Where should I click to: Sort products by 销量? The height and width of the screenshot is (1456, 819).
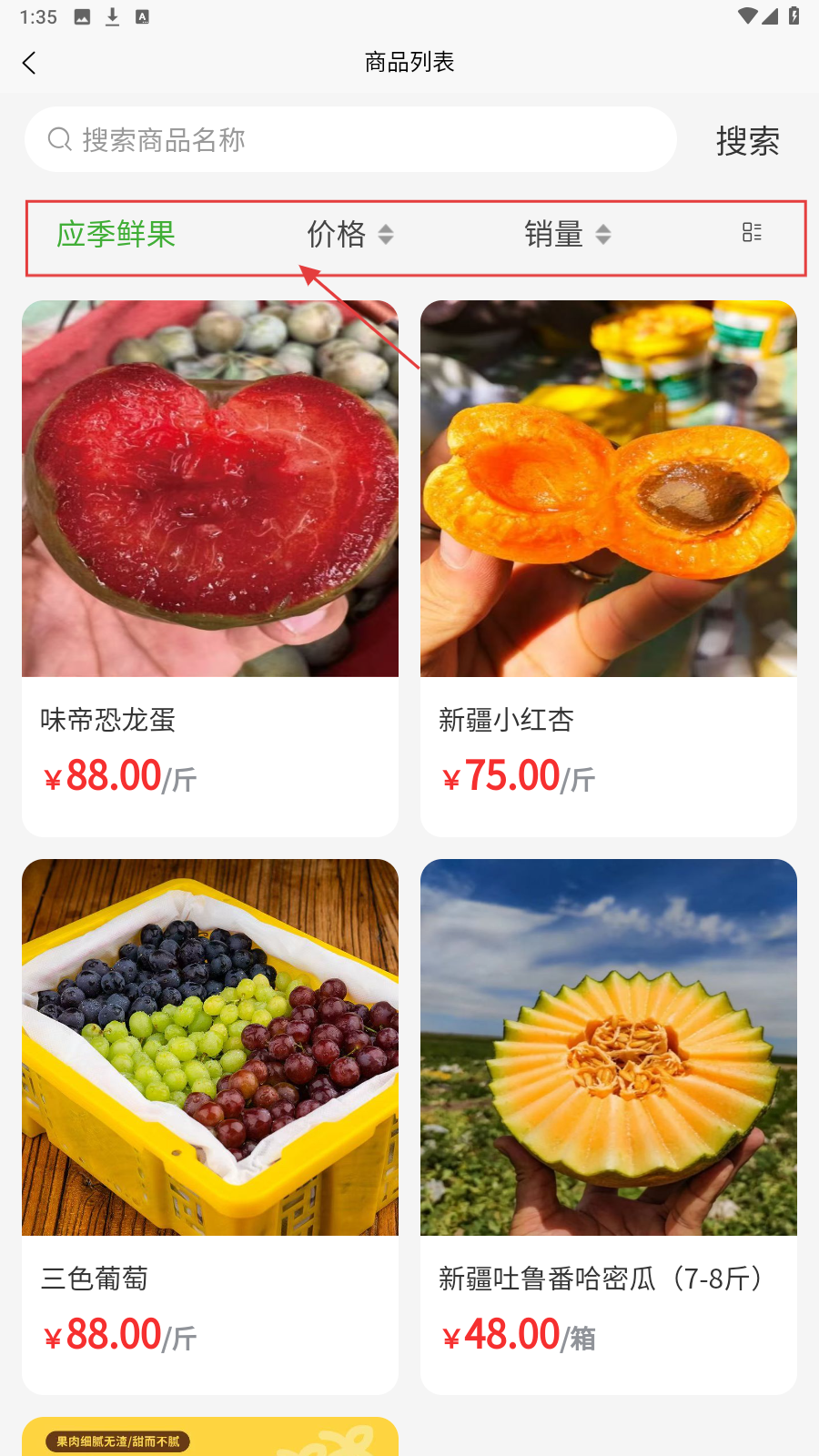point(567,235)
